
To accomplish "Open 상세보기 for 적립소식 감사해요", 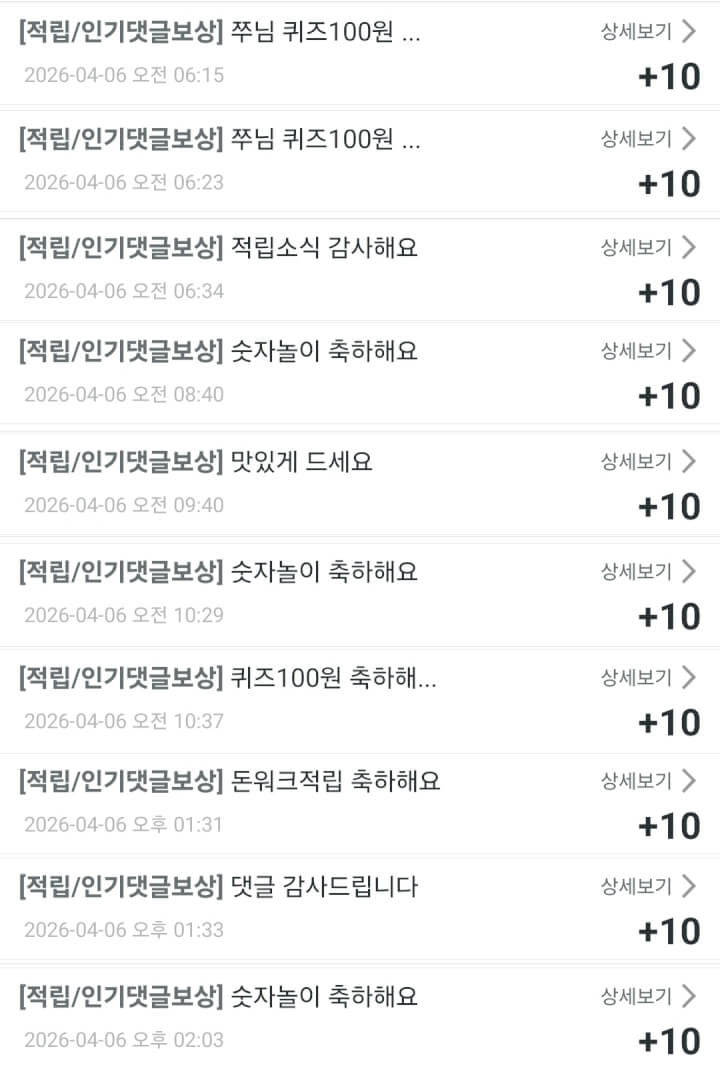I will click(647, 248).
